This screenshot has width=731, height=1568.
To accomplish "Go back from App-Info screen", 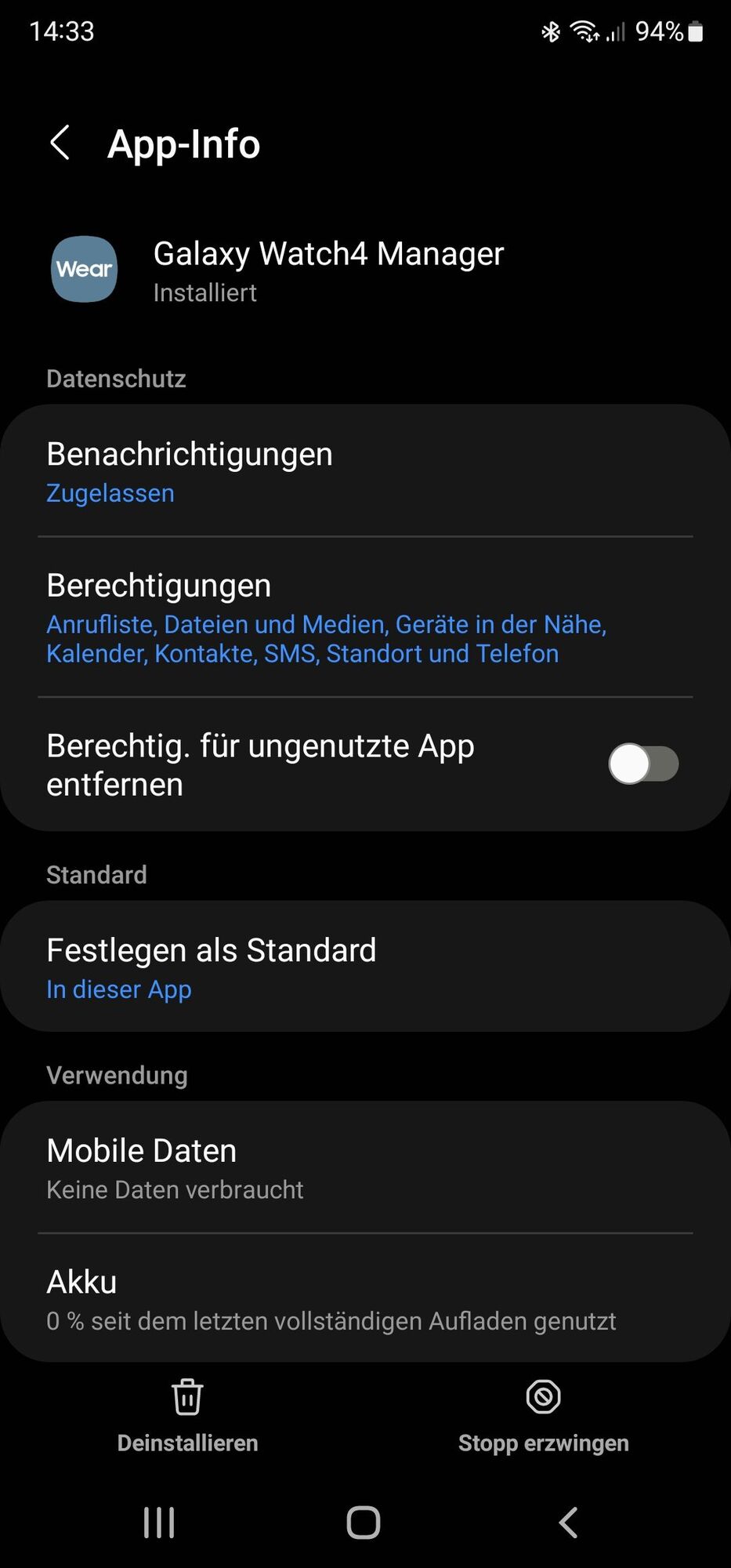I will (60, 143).
